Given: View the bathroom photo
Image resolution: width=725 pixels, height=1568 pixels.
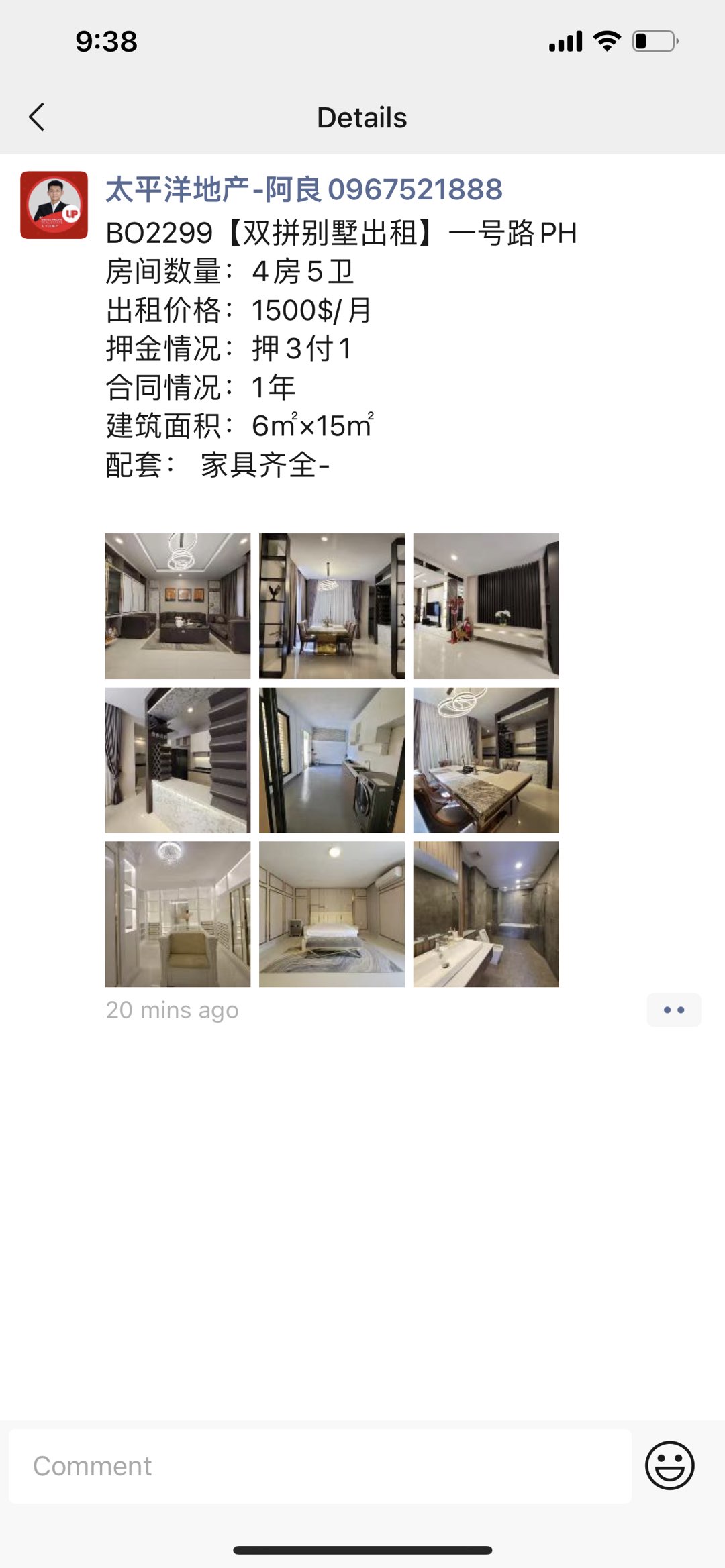Looking at the screenshot, I should [x=486, y=914].
